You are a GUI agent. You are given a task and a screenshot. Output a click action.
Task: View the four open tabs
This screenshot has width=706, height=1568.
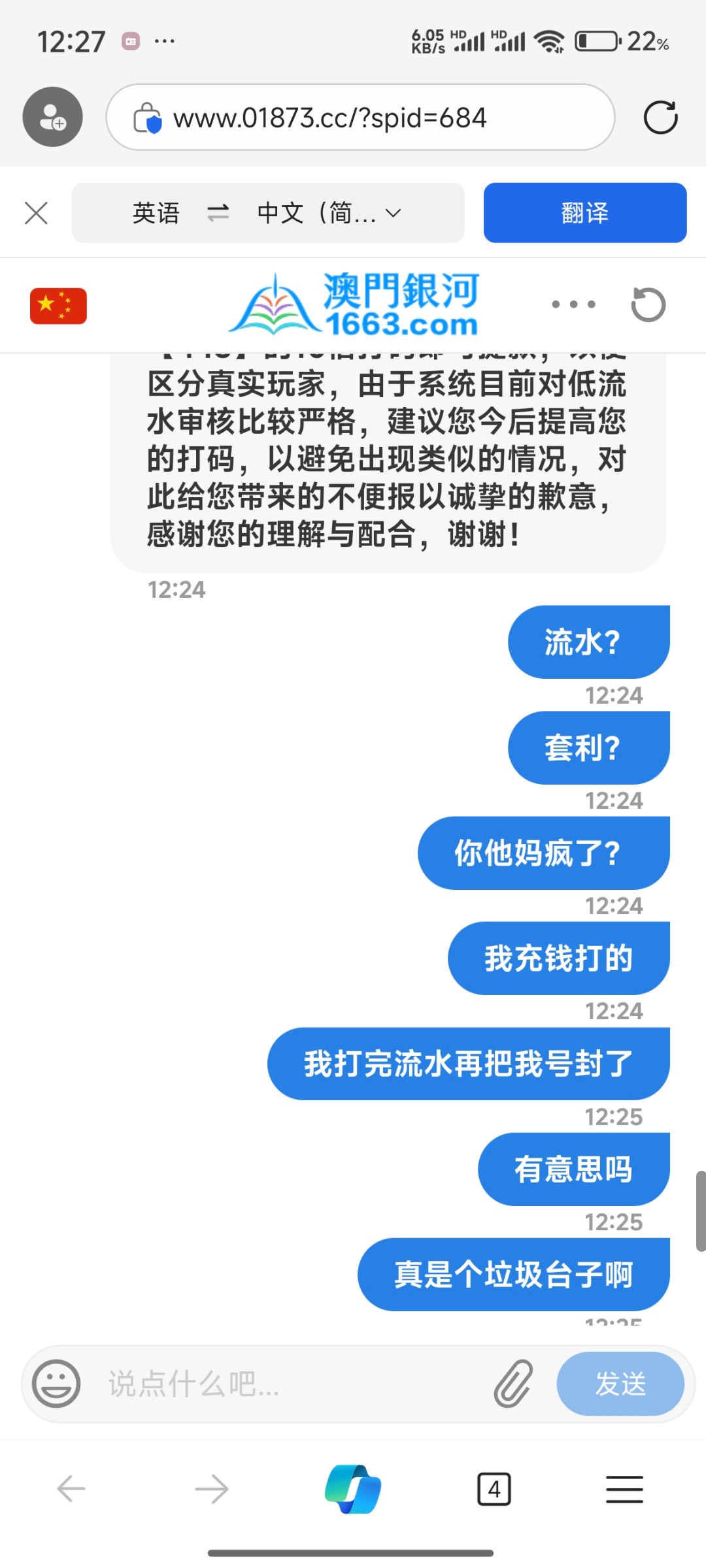click(x=494, y=1490)
